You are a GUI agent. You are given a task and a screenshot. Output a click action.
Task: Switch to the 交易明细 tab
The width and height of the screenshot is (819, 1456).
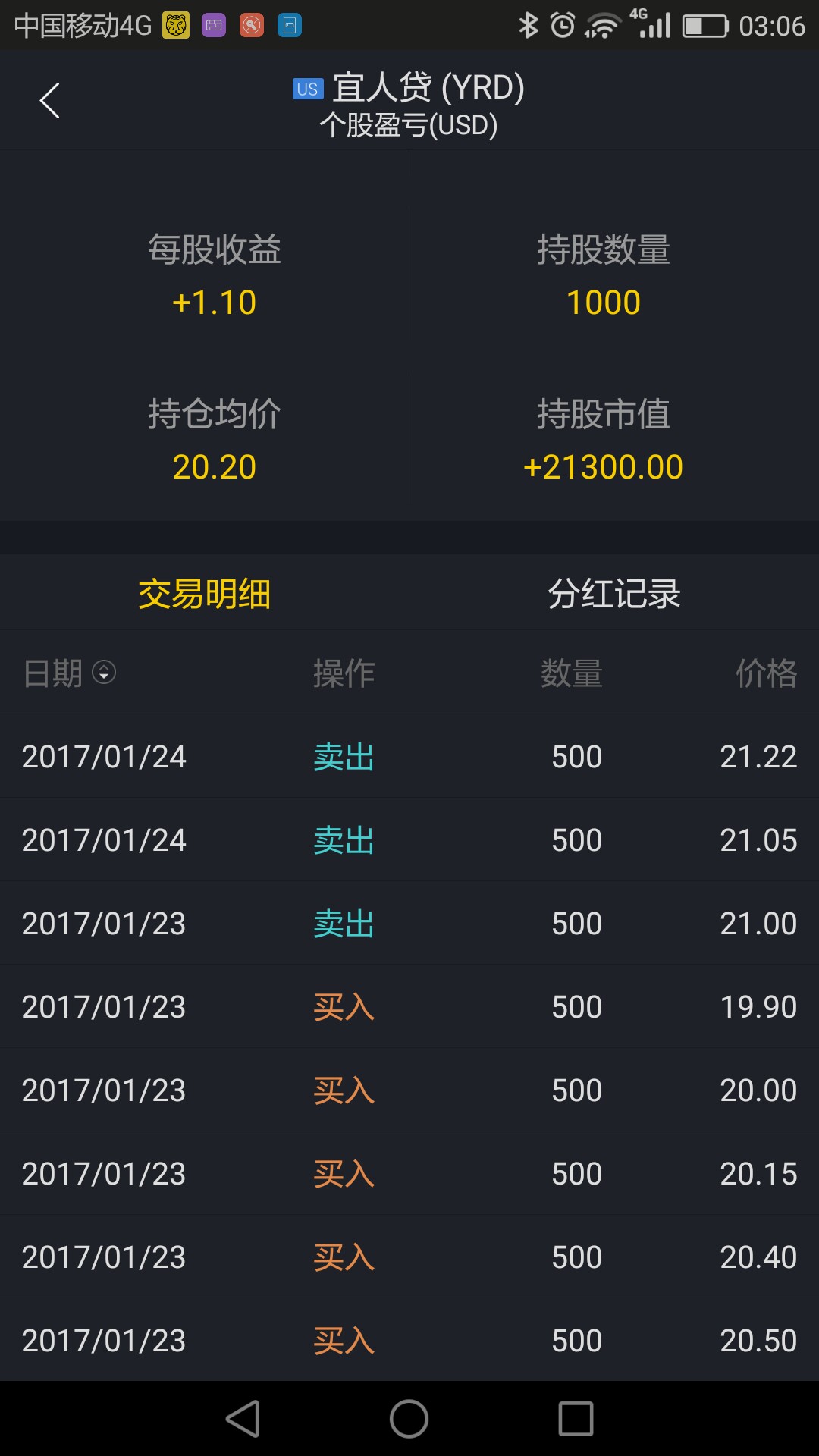coord(205,594)
